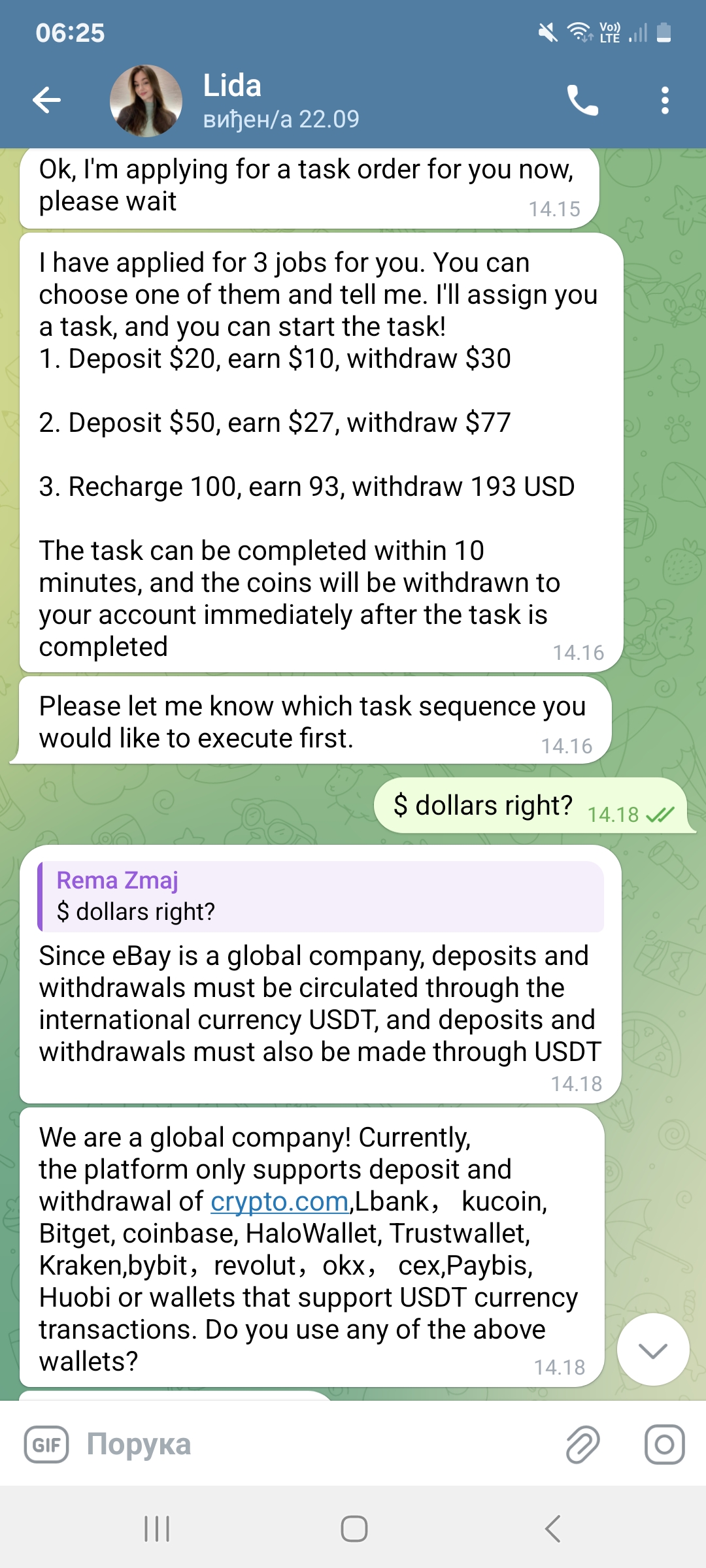This screenshot has width=706, height=1568.
Task: Open the three-dot overflow menu
Action: [665, 101]
